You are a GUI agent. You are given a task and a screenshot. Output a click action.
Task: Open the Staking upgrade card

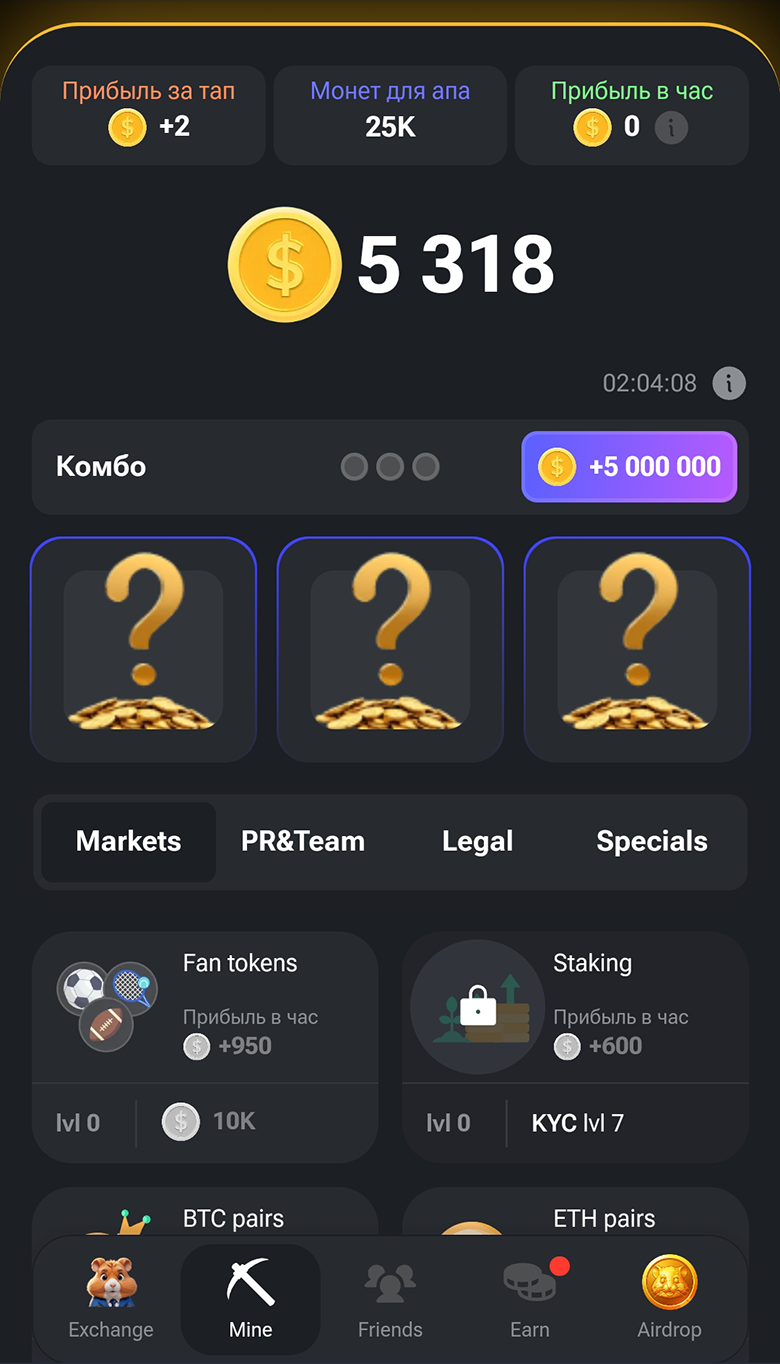[575, 1045]
